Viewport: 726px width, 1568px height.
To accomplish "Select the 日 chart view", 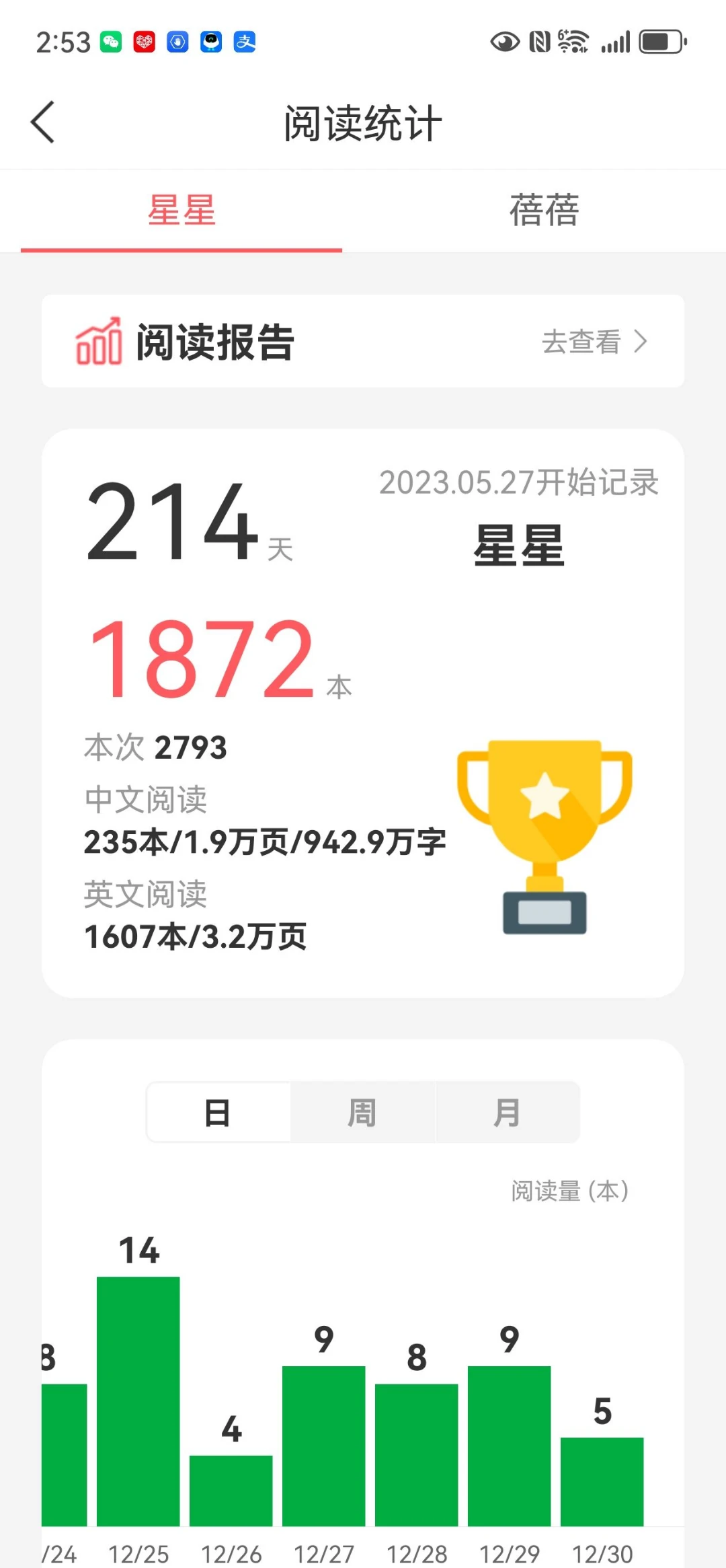I will pos(218,1112).
